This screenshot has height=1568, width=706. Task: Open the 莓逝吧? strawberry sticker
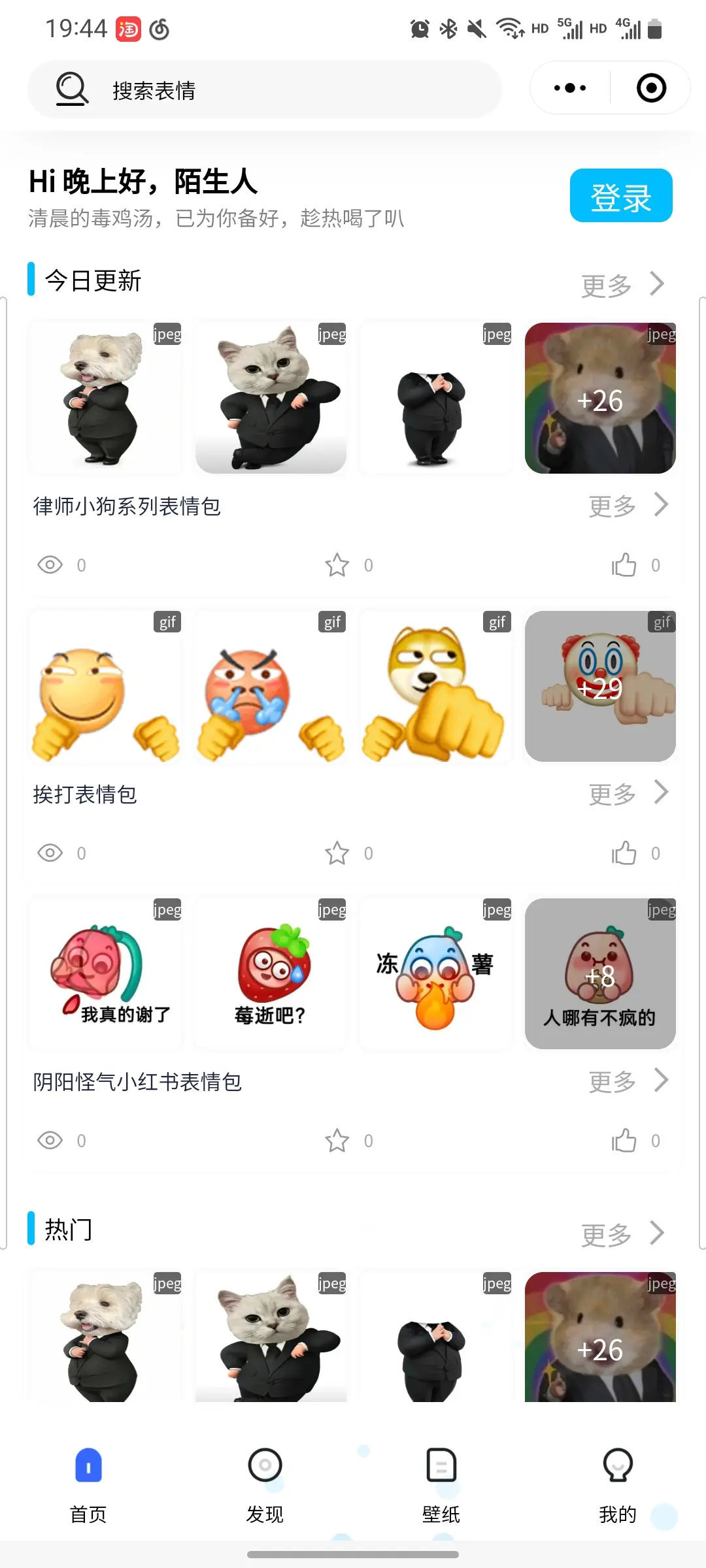pyautogui.click(x=270, y=974)
